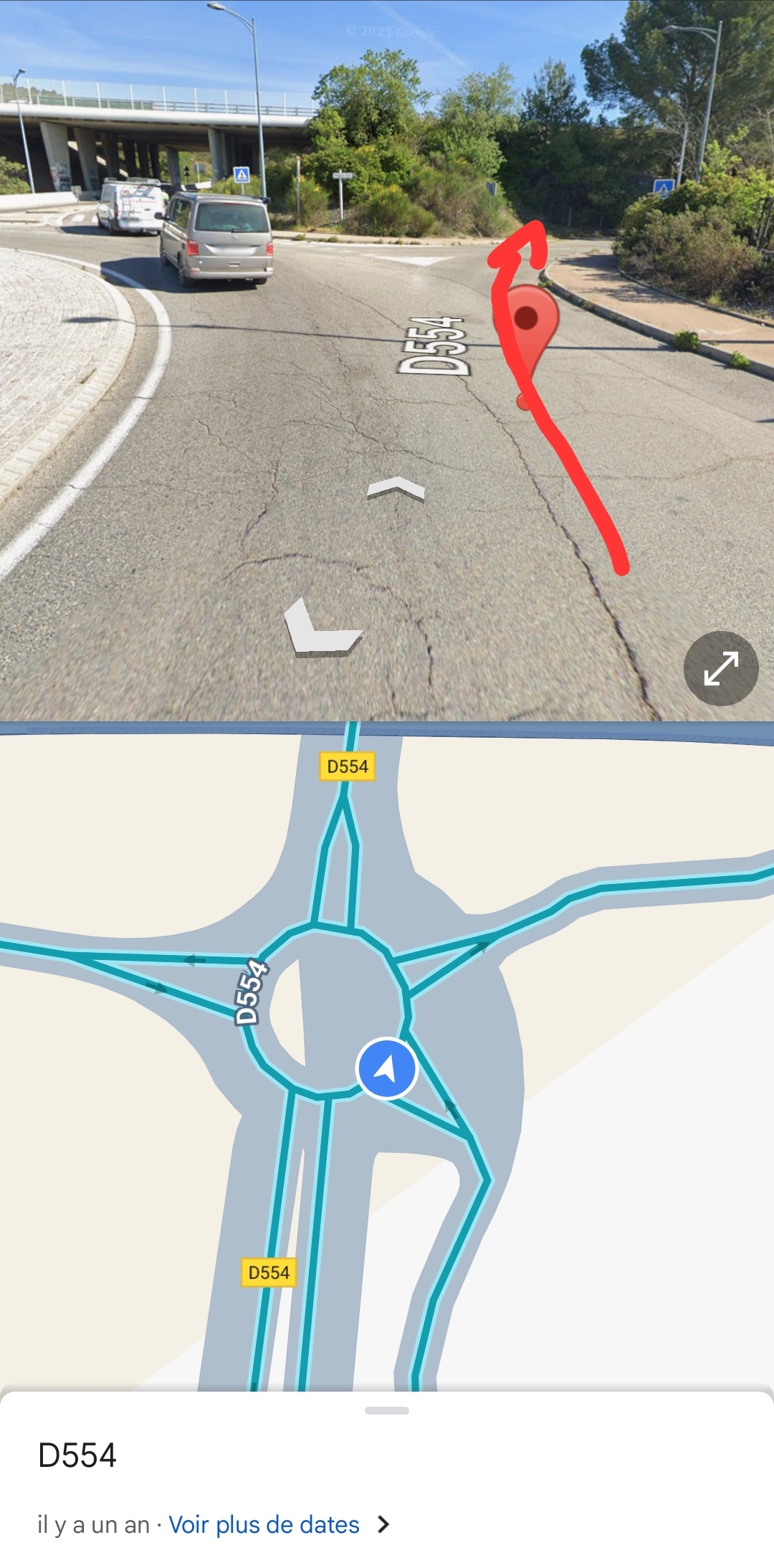The height and width of the screenshot is (1568, 774).
Task: Expand Street View to full screen
Action: click(x=720, y=668)
